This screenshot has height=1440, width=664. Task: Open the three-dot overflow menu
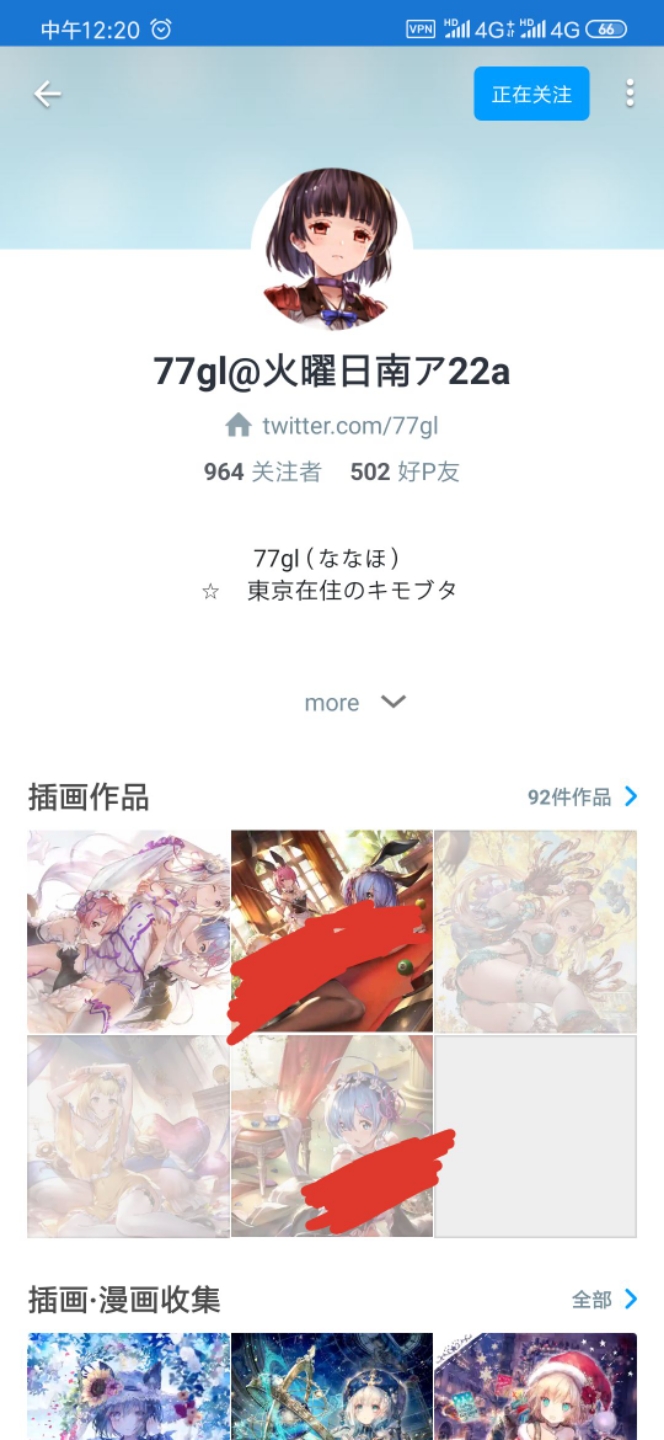[x=629, y=94]
